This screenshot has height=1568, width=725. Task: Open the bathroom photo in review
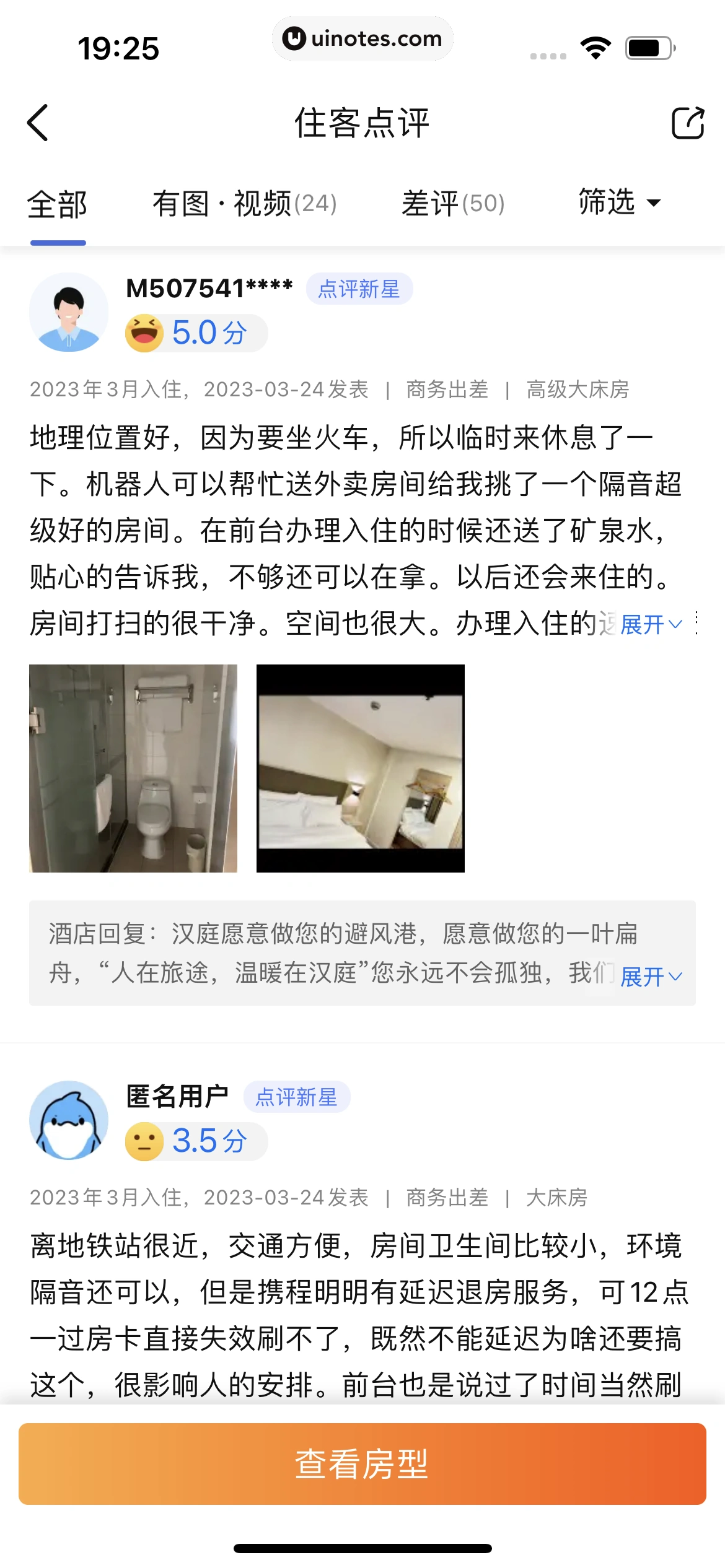(x=133, y=768)
